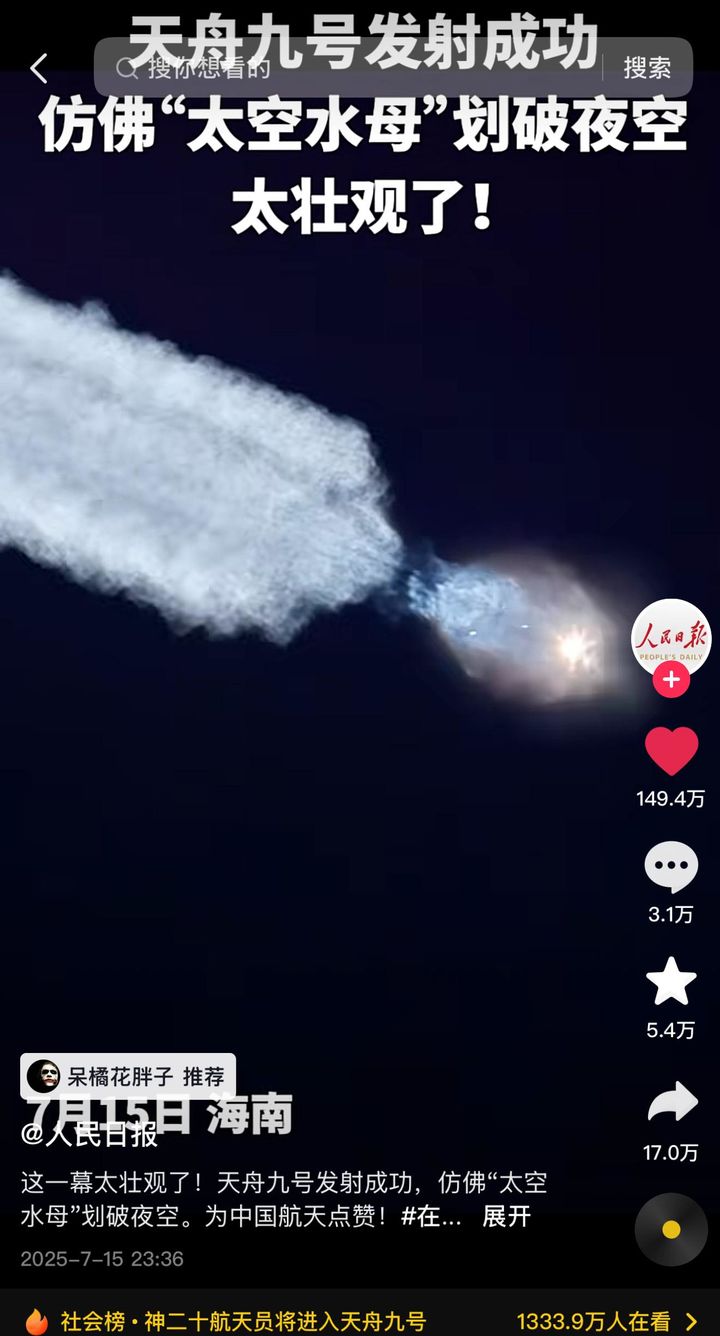Follow 人民日报 with the red plus button

pos(671,680)
